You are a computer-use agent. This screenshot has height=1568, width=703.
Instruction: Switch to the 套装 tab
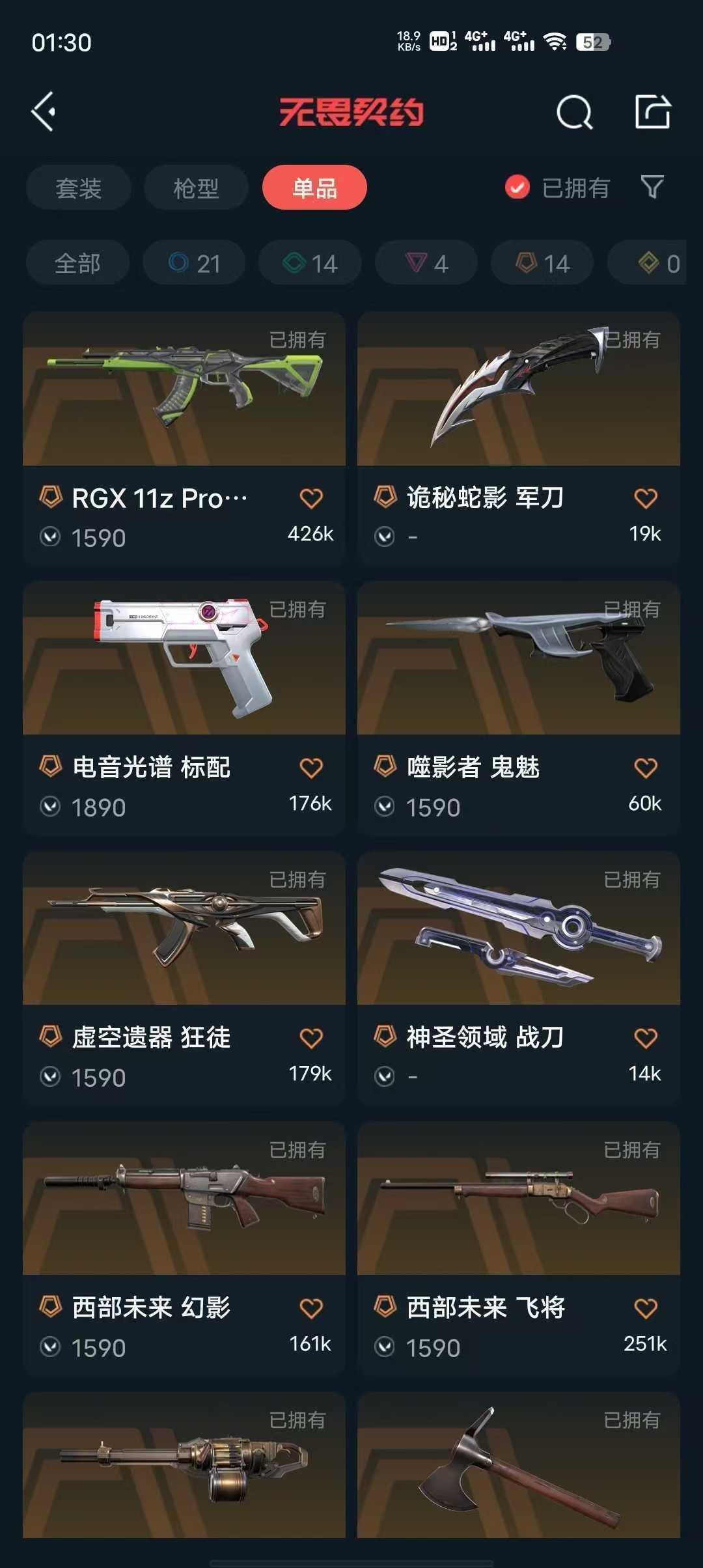point(78,188)
